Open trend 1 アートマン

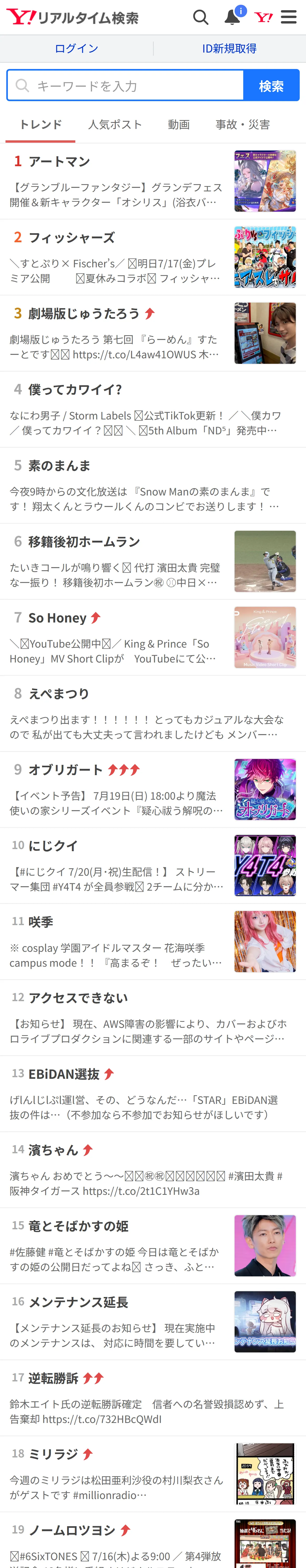point(153,181)
